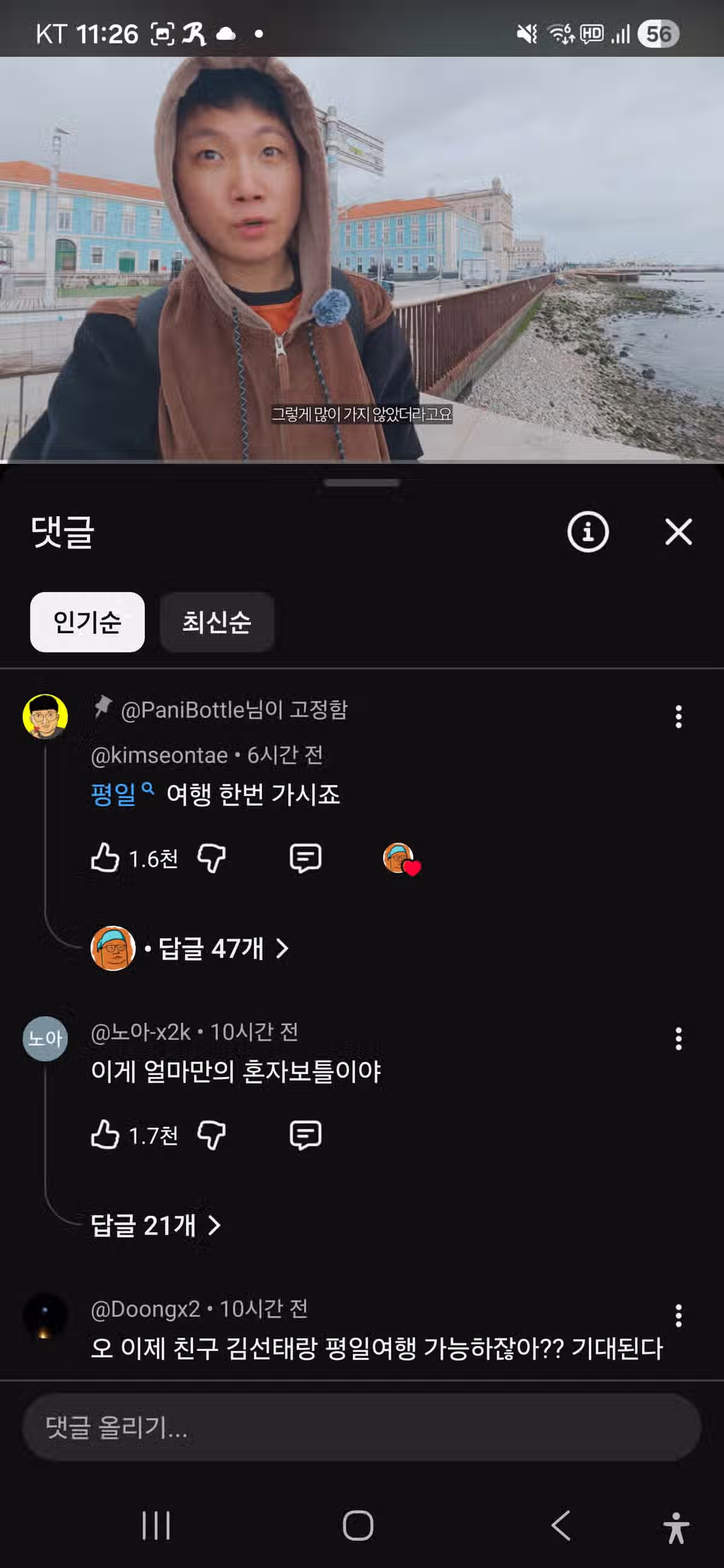Select the 인기순 sort chip
This screenshot has width=724, height=1568.
(87, 622)
